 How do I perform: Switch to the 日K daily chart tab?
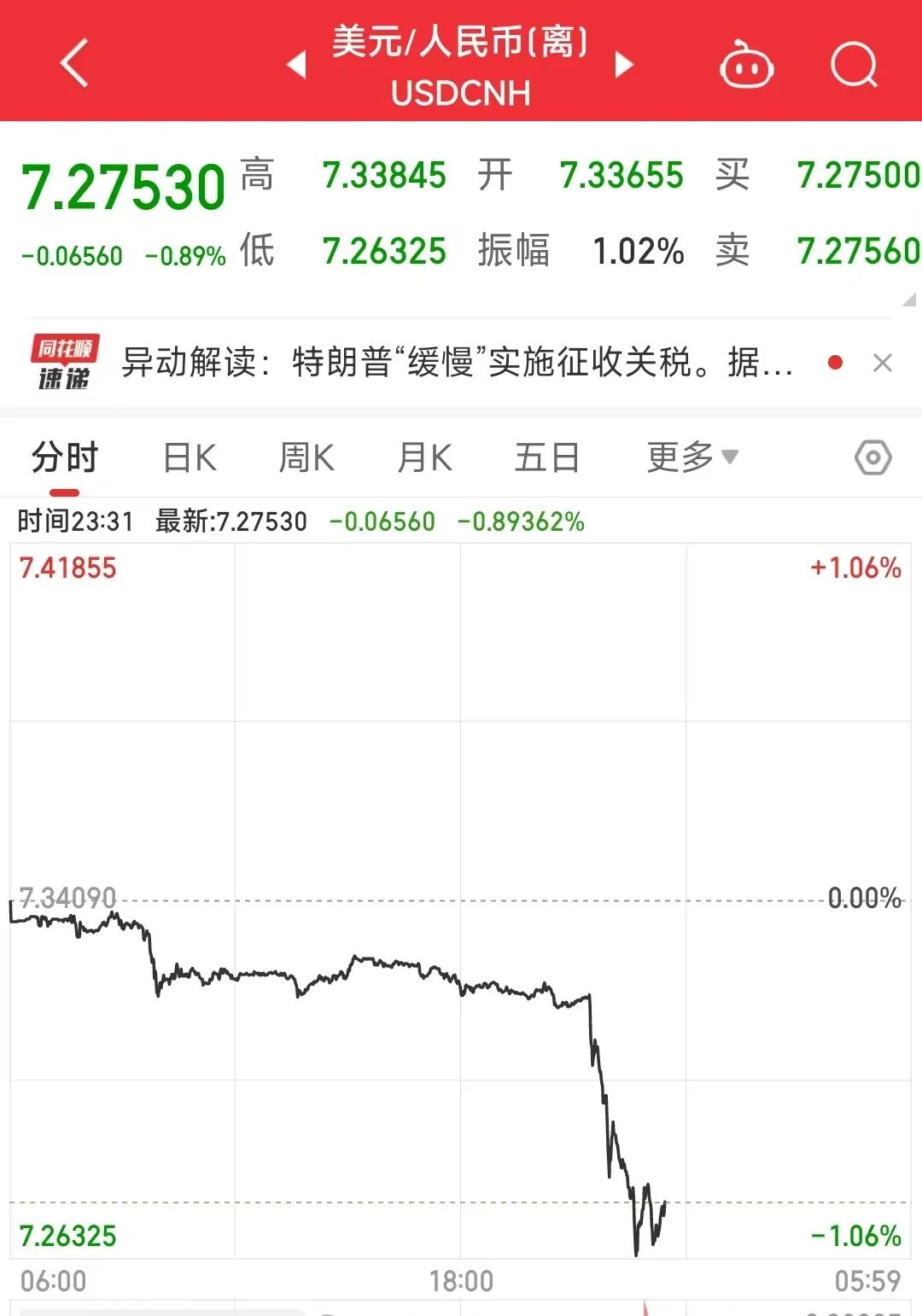(188, 457)
